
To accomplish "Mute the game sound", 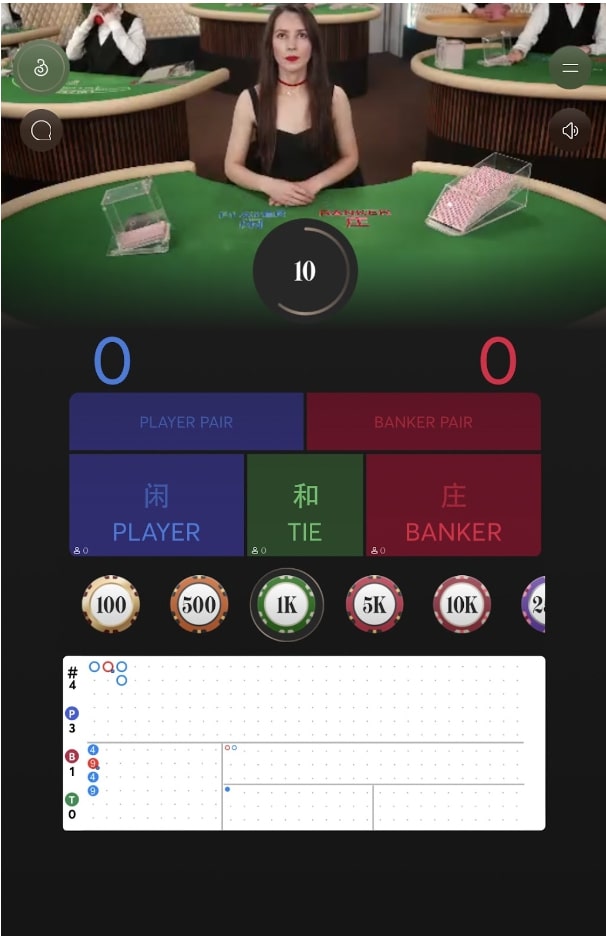I will coord(570,130).
